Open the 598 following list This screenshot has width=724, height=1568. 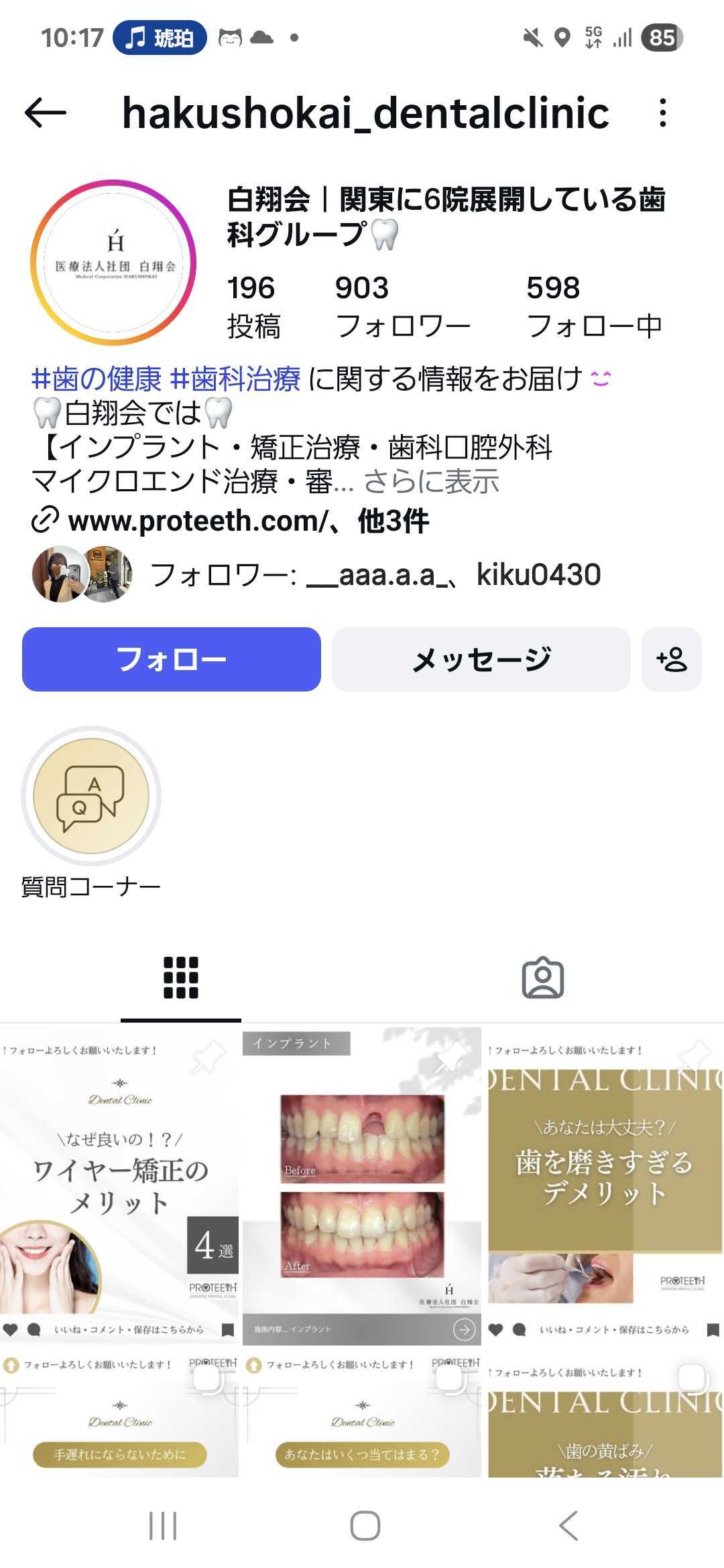coord(594,306)
